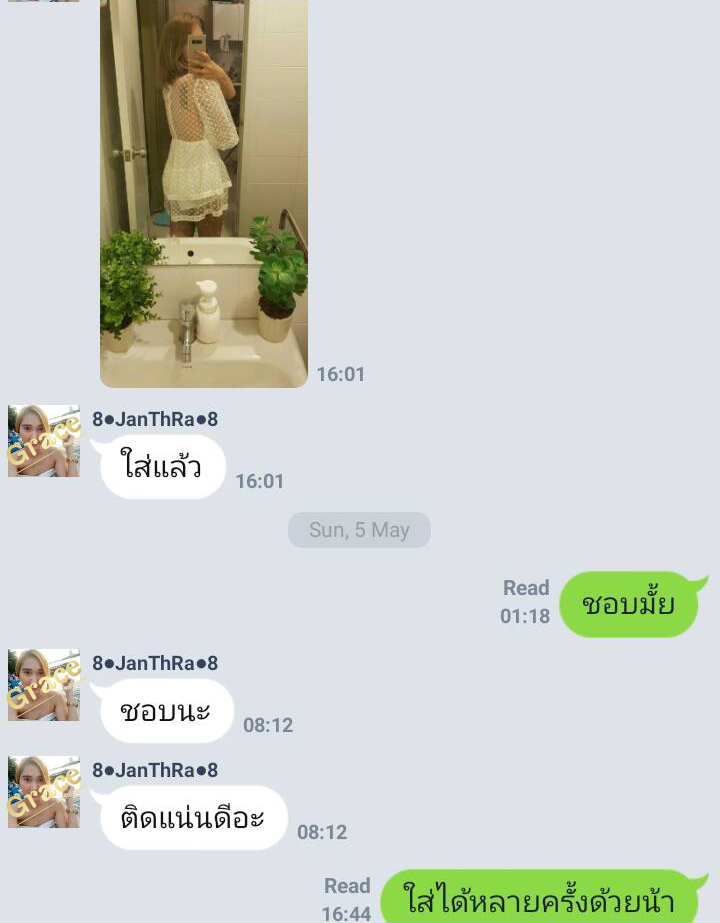Open the sender's avatar beside the ชอบนะ message
The width and height of the screenshot is (720, 923).
[x=44, y=685]
